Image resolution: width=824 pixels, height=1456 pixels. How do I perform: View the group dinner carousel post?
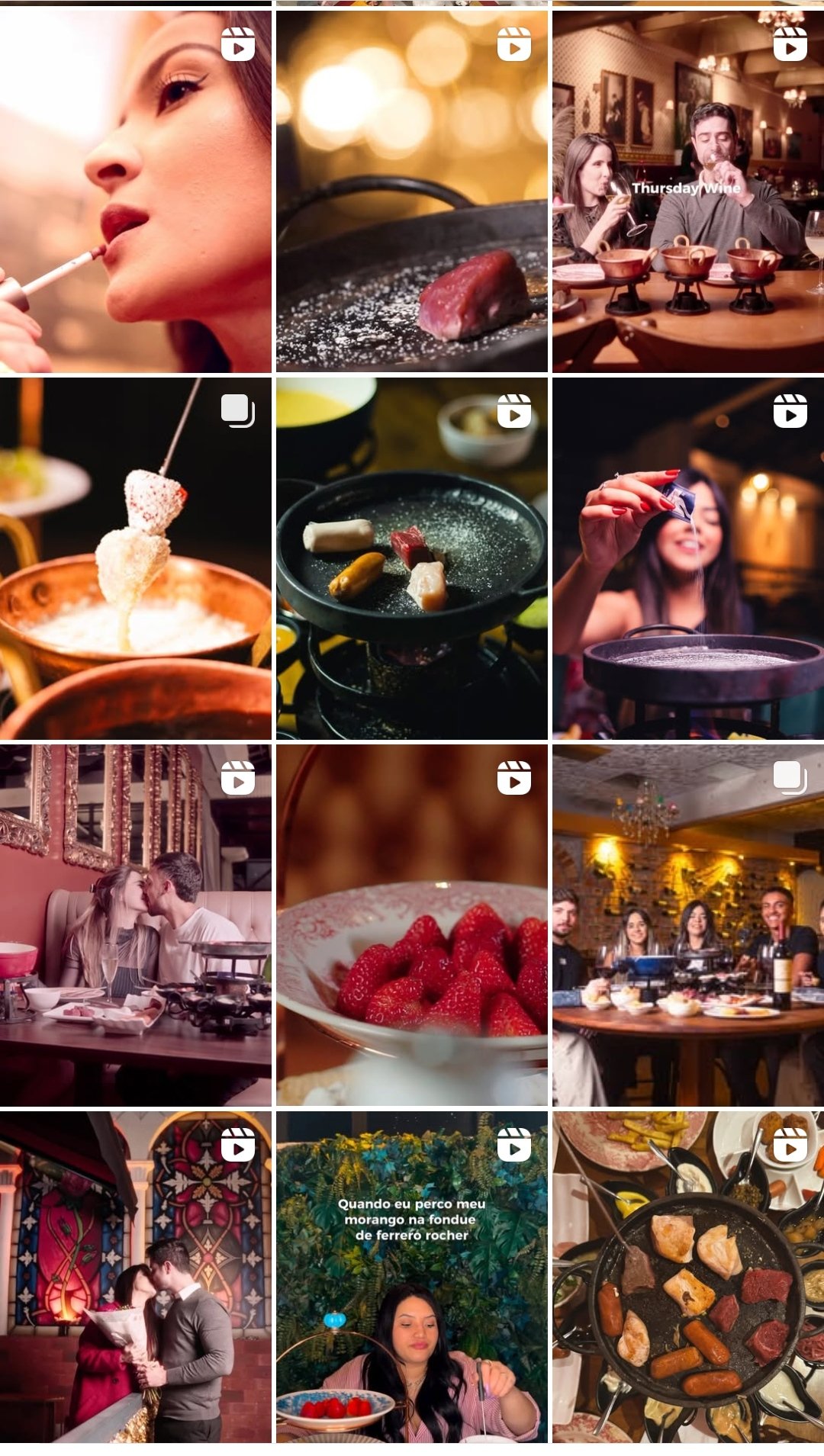pos(687,925)
